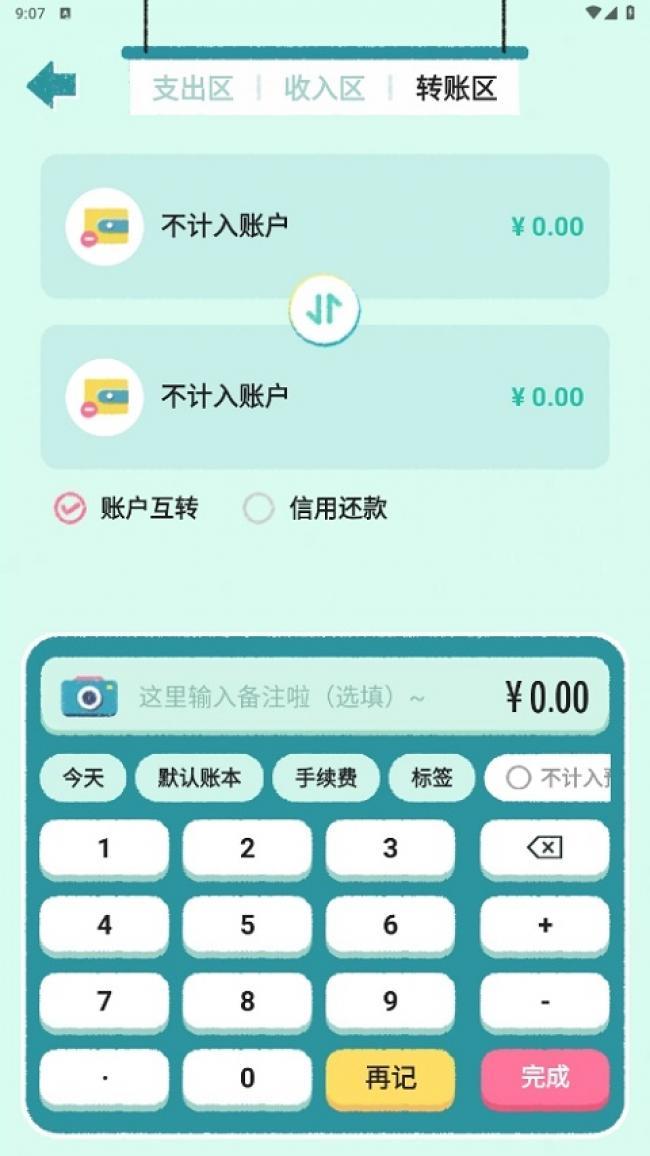The width and height of the screenshot is (650, 1156).
Task: Choose the 默认账本 ledger chip
Action: [200, 777]
